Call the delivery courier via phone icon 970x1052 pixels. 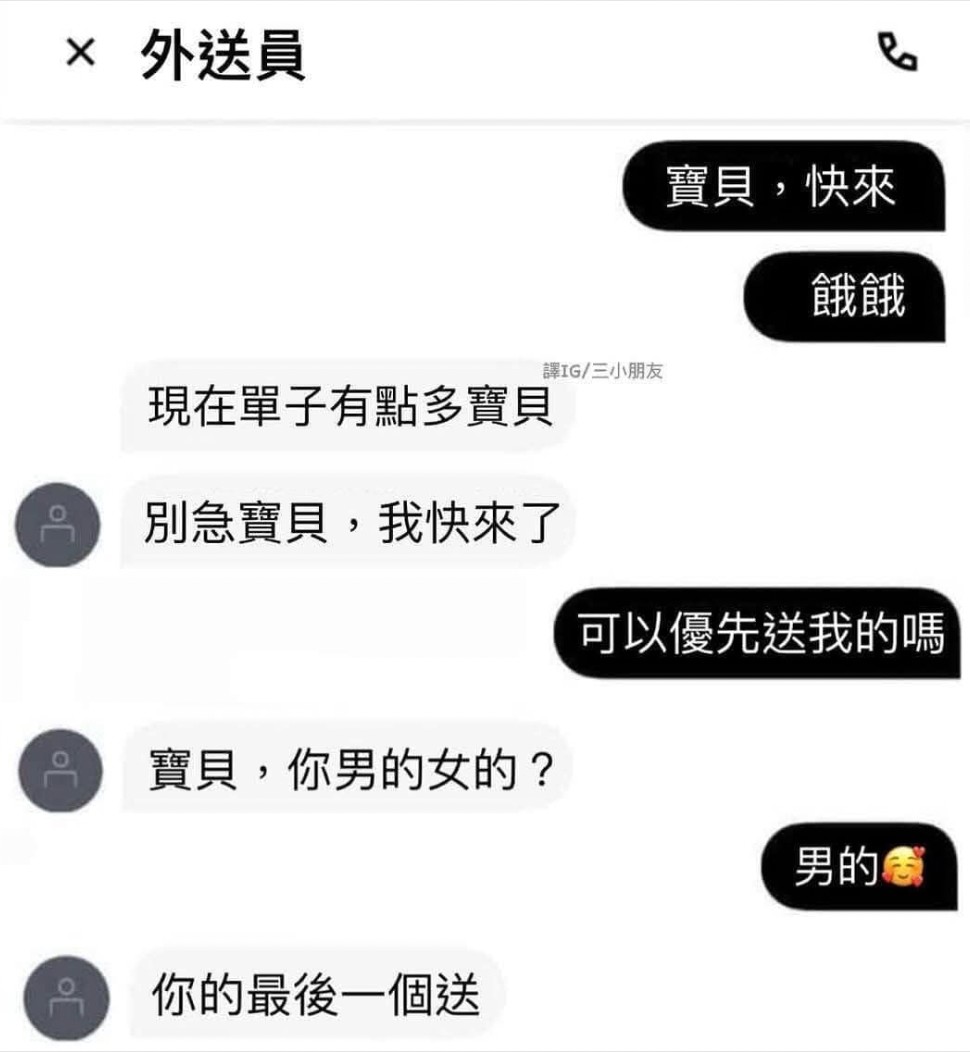[x=897, y=53]
